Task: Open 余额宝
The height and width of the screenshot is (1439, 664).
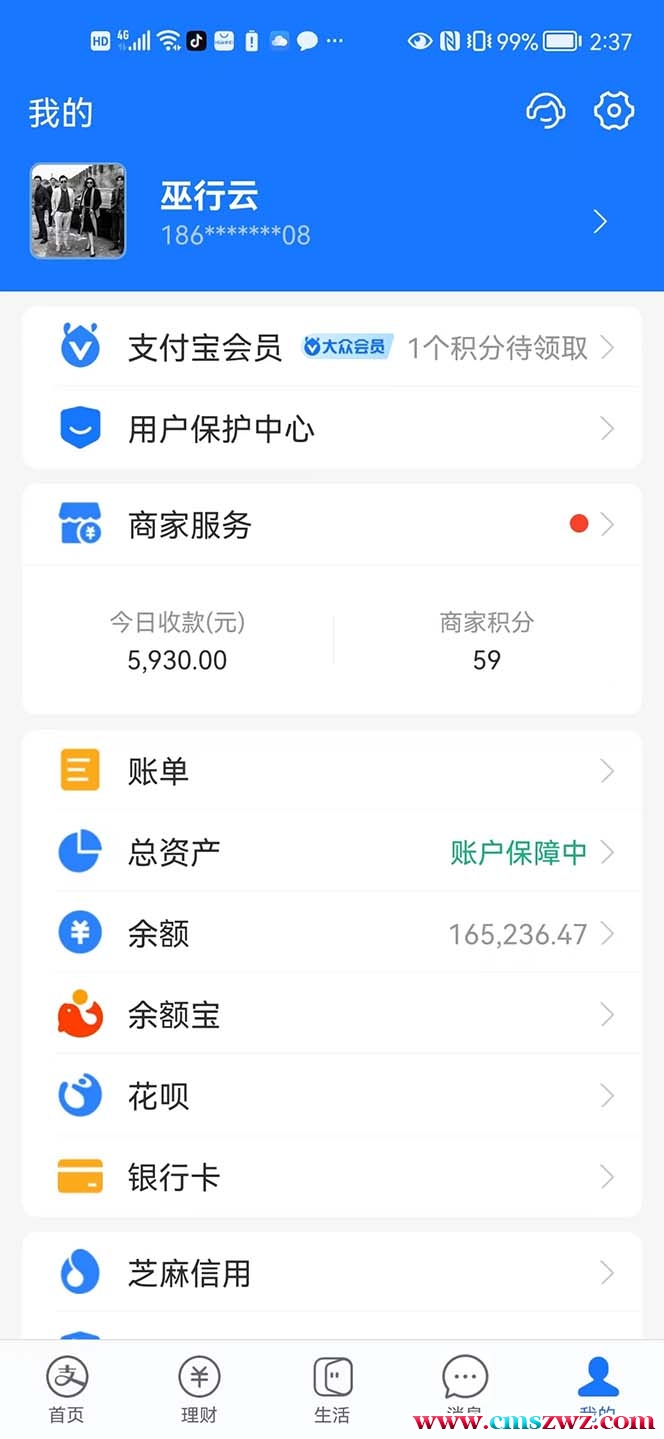Action: click(x=332, y=1015)
